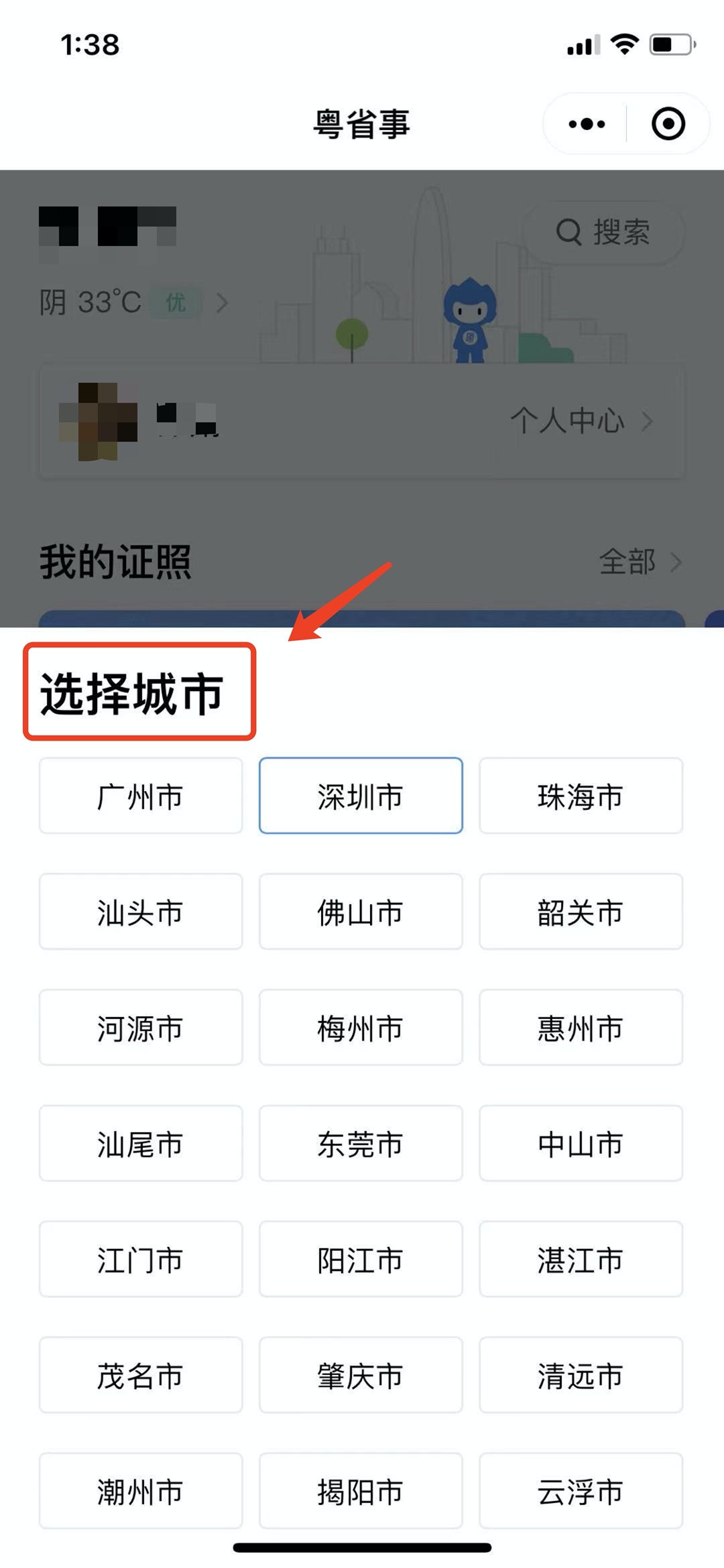This screenshot has width=724, height=1568.
Task: Pick 梅州市 from the list
Action: coord(361,1028)
